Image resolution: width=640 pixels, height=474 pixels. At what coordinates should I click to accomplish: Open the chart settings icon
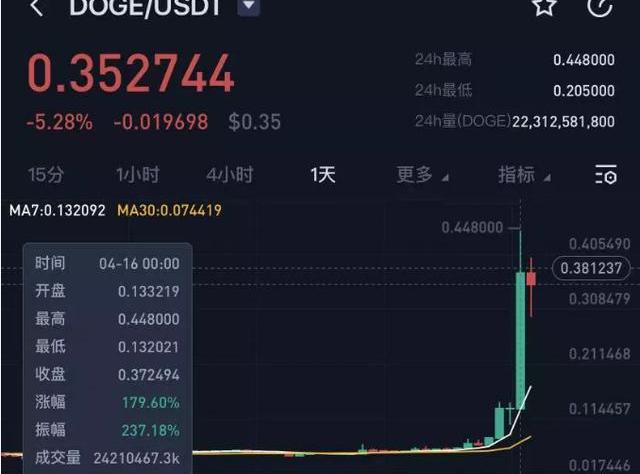coord(605,175)
